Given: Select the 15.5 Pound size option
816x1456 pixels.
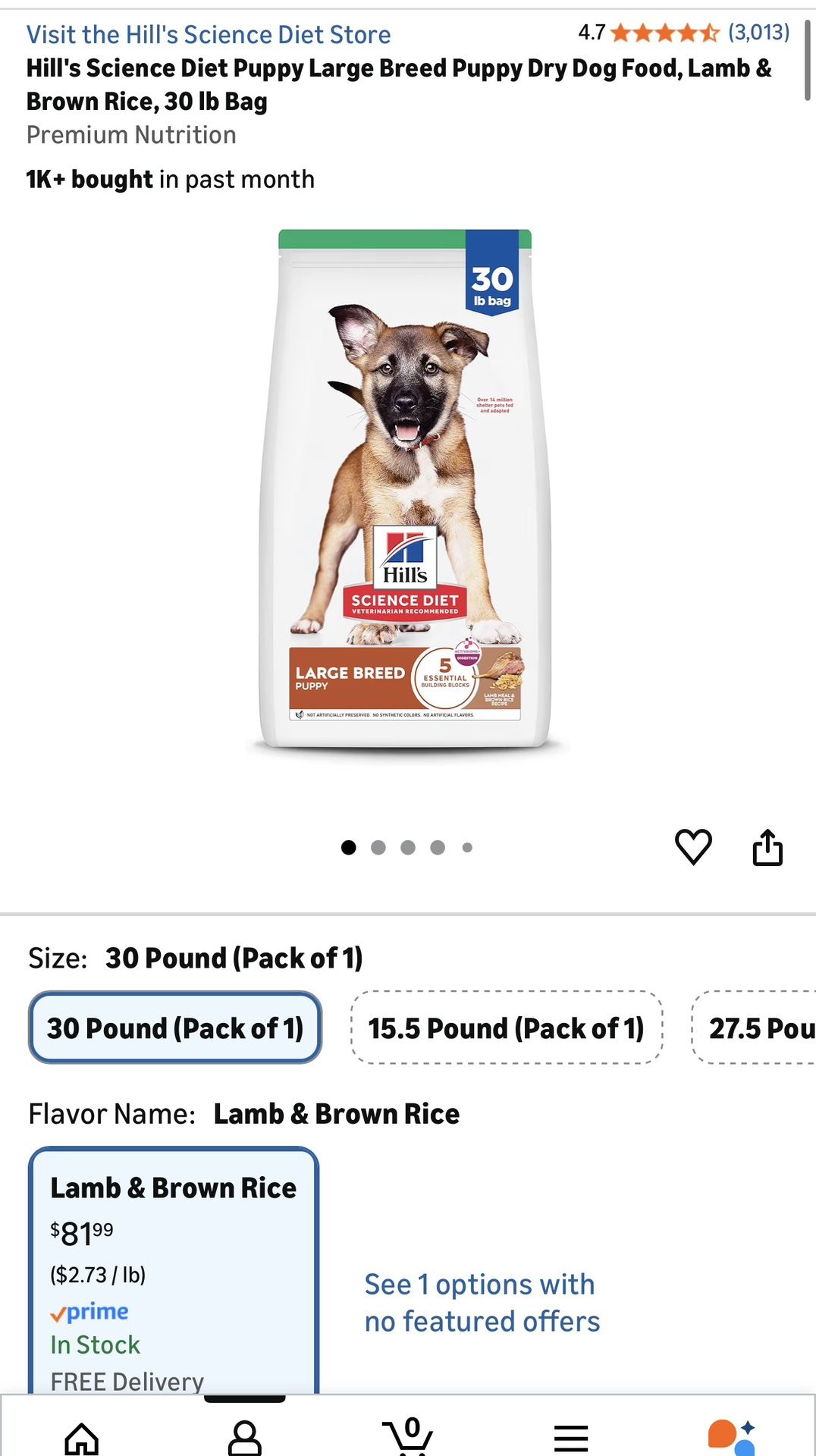Looking at the screenshot, I should 507,1028.
